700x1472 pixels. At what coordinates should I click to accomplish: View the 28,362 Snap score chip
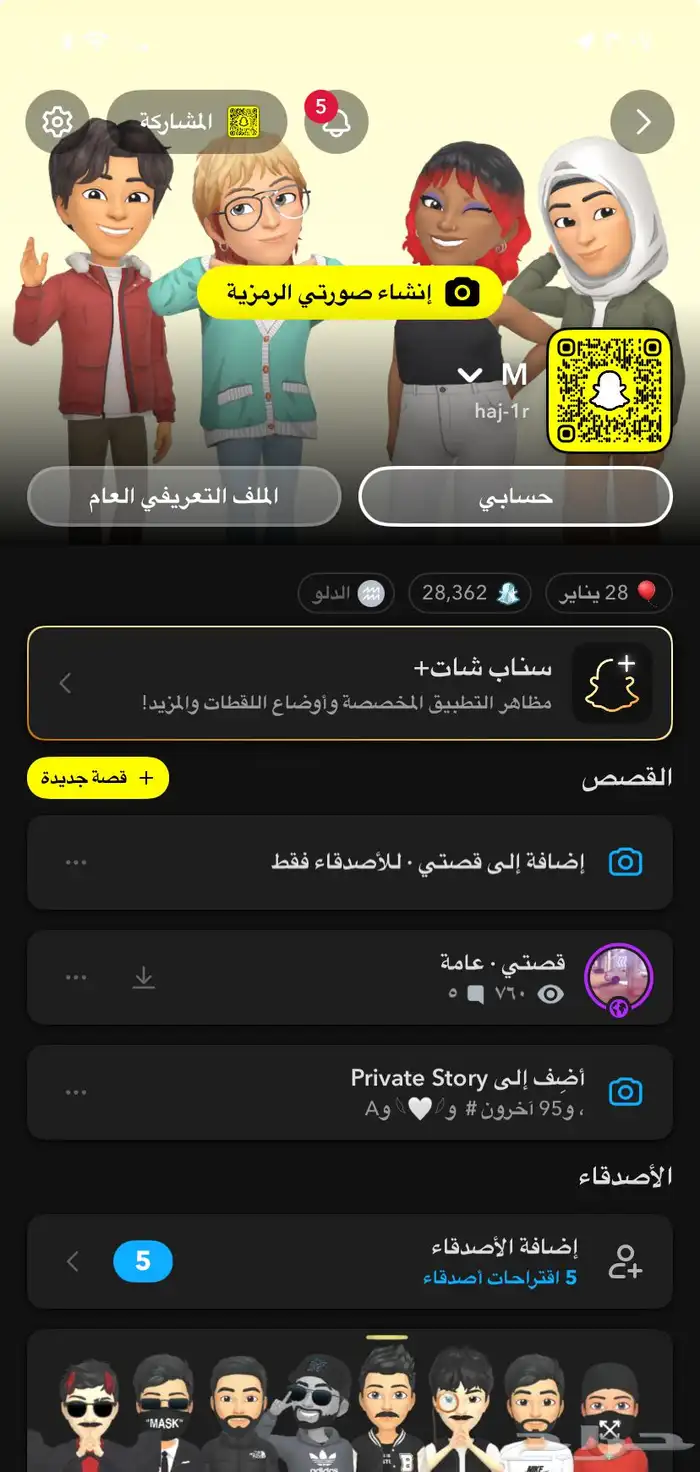pos(469,593)
